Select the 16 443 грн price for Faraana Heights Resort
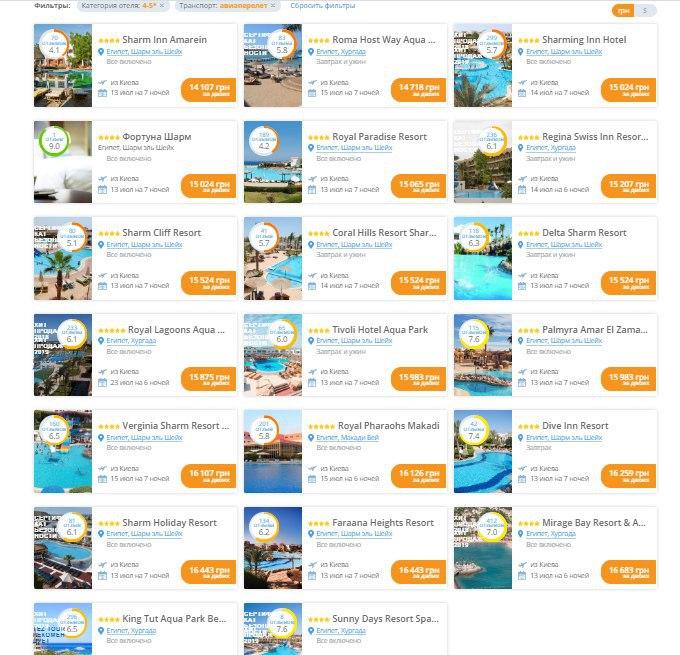680x655 pixels. (418, 572)
